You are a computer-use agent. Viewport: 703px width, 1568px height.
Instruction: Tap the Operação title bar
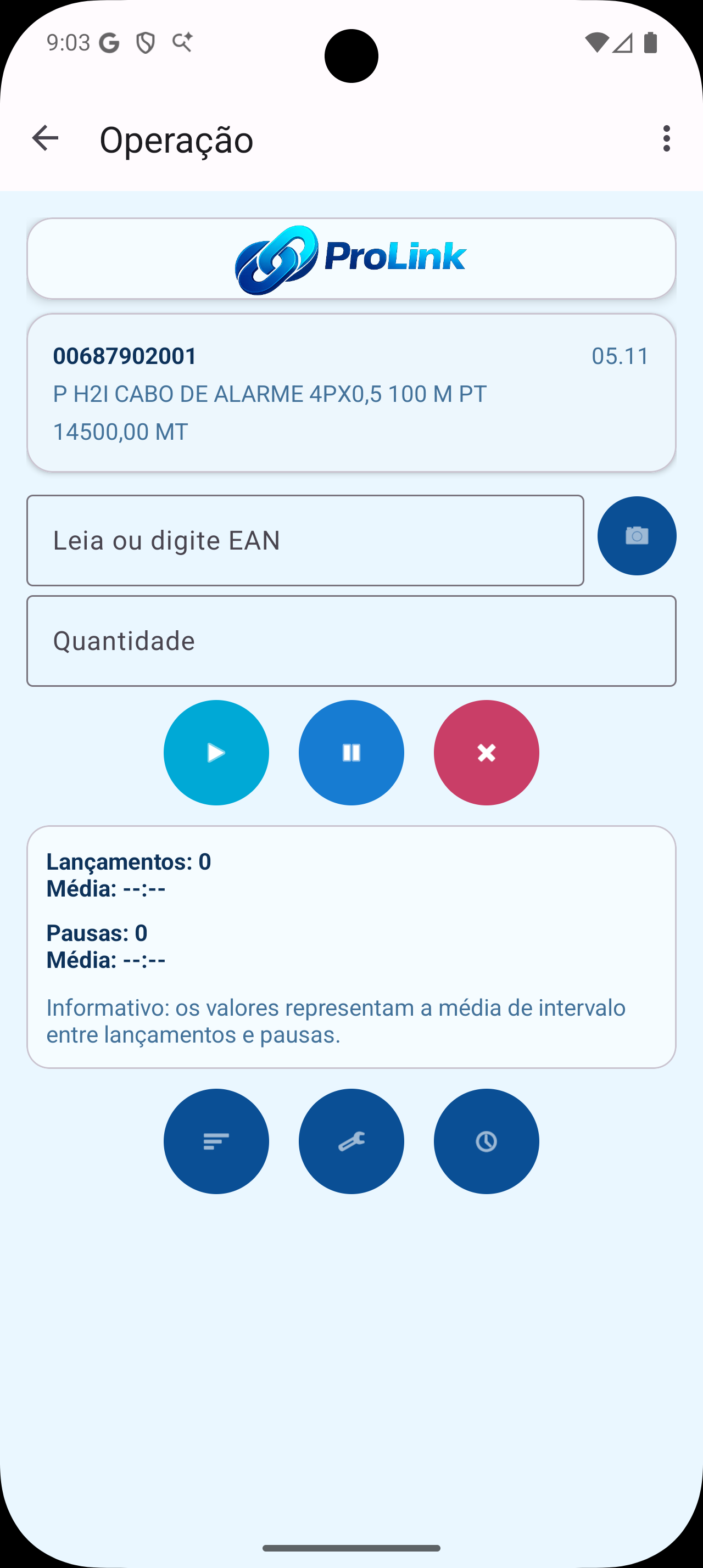point(177,139)
